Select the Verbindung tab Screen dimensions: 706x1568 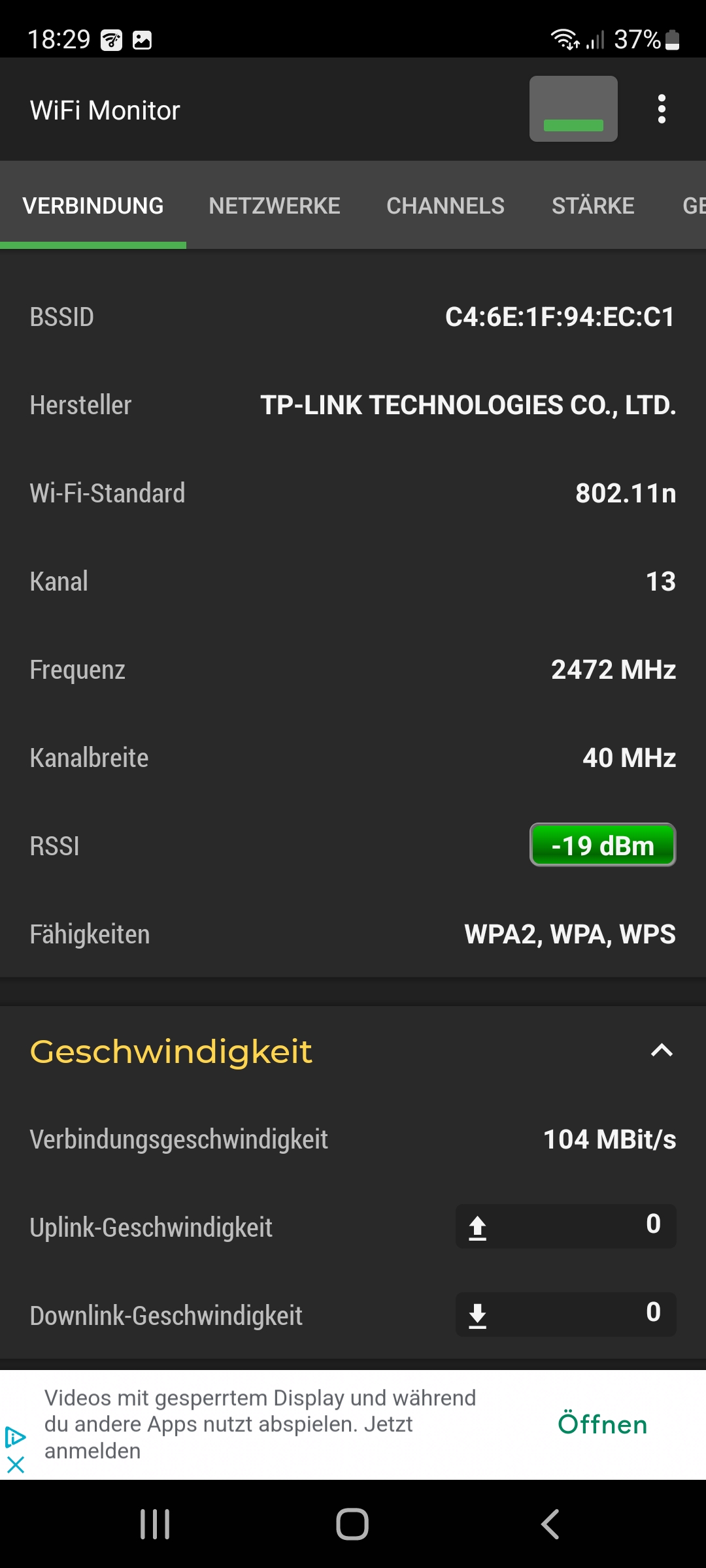point(93,206)
